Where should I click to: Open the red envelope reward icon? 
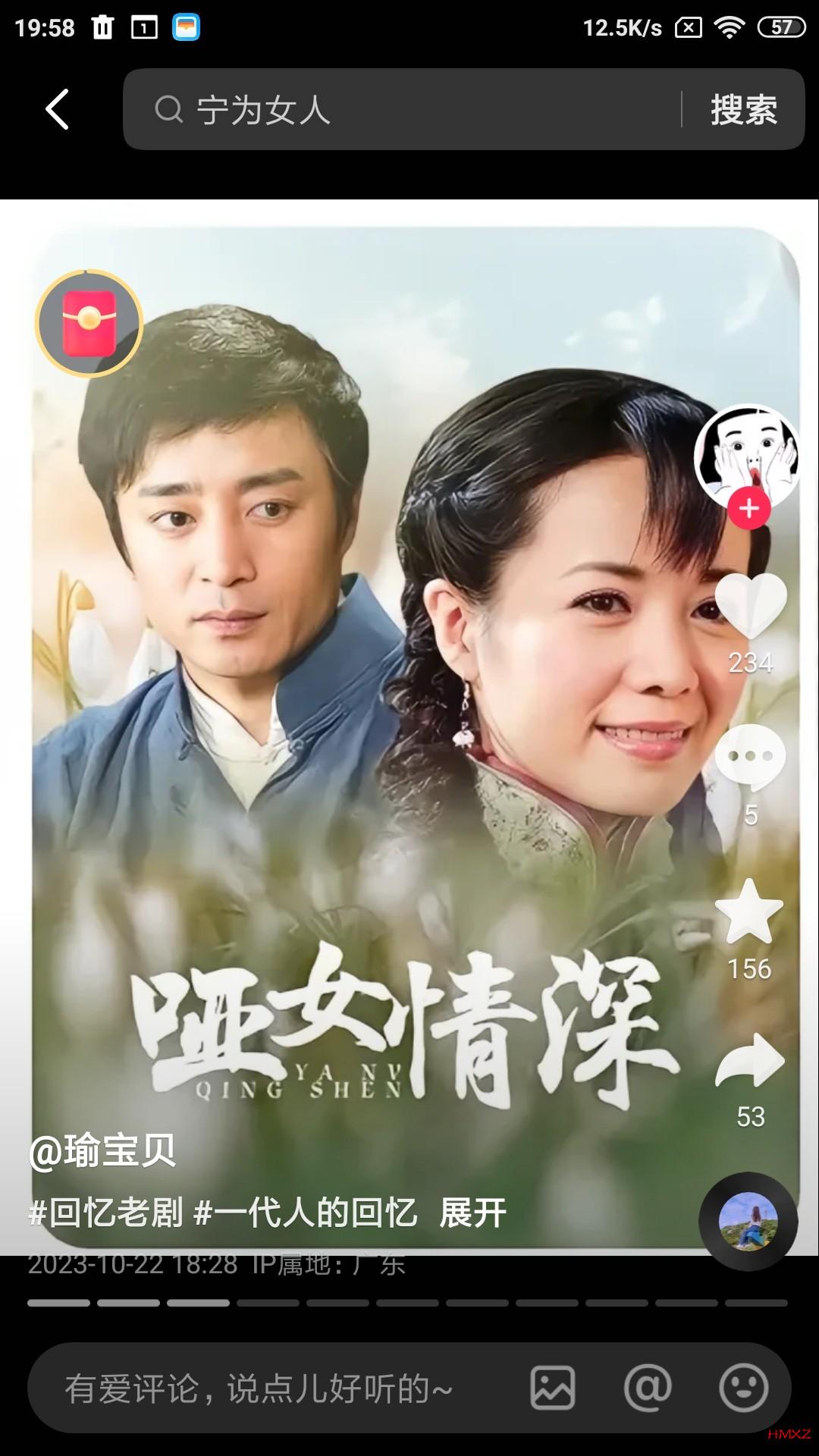coord(89,323)
